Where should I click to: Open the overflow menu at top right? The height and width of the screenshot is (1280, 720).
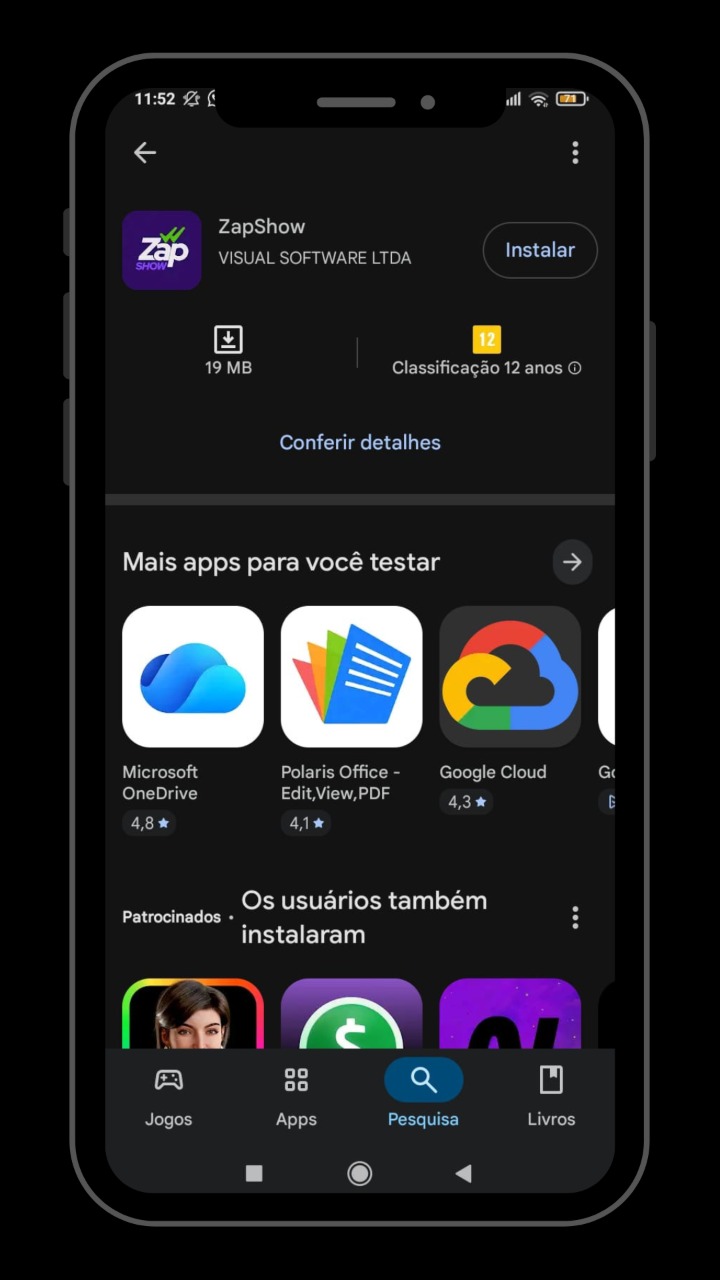tap(575, 152)
